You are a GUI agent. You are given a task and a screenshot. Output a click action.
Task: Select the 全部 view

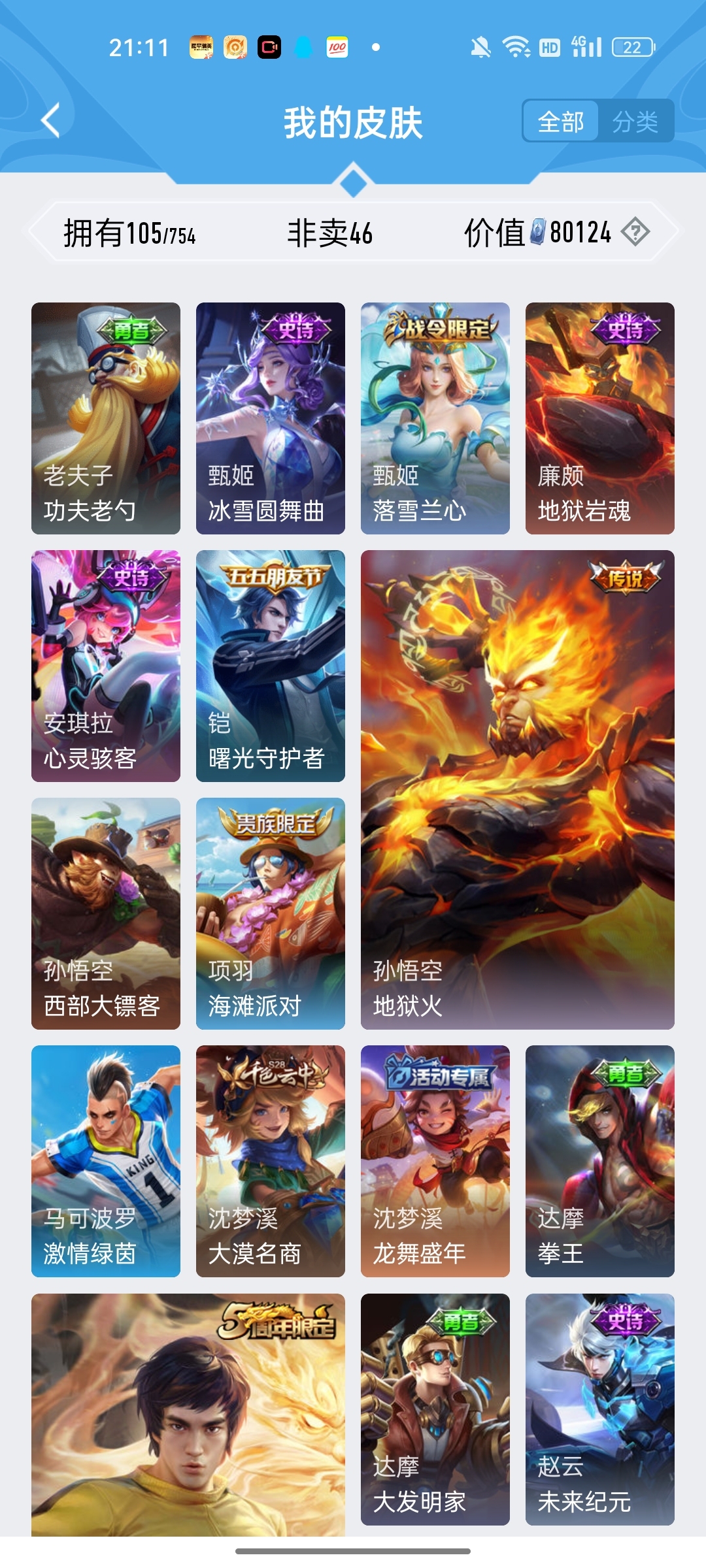[x=561, y=122]
